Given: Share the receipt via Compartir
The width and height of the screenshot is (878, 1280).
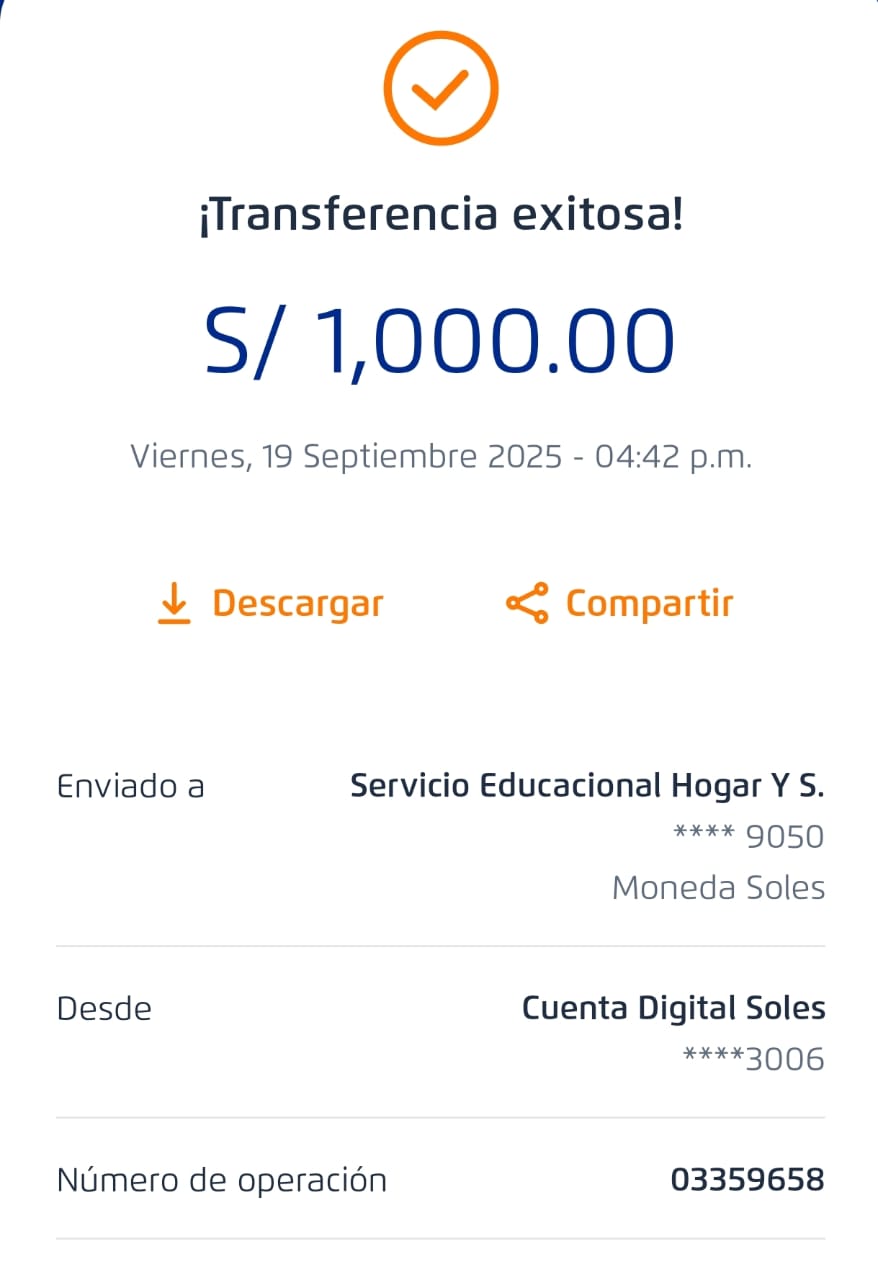Looking at the screenshot, I should pos(620,603).
